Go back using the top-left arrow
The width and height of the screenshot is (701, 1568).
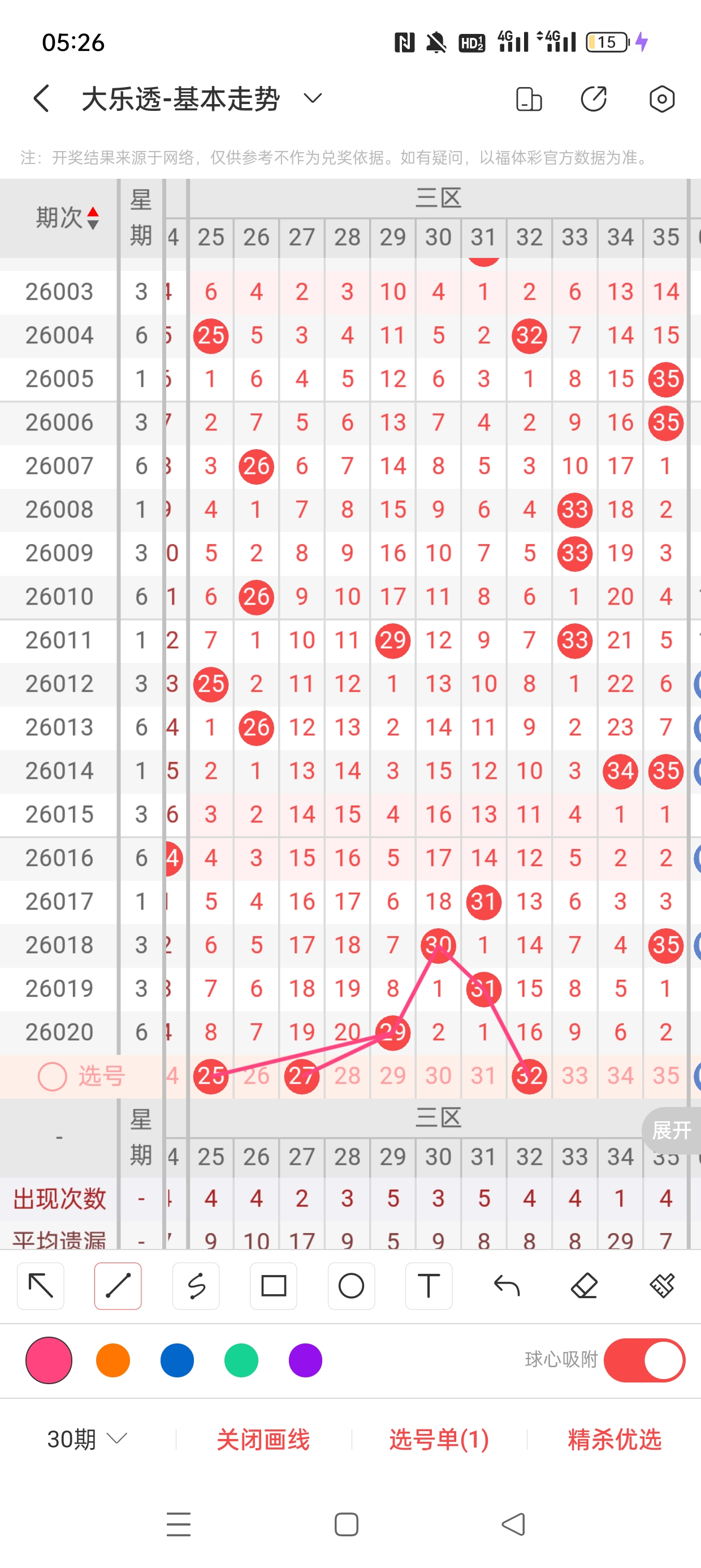(41, 98)
